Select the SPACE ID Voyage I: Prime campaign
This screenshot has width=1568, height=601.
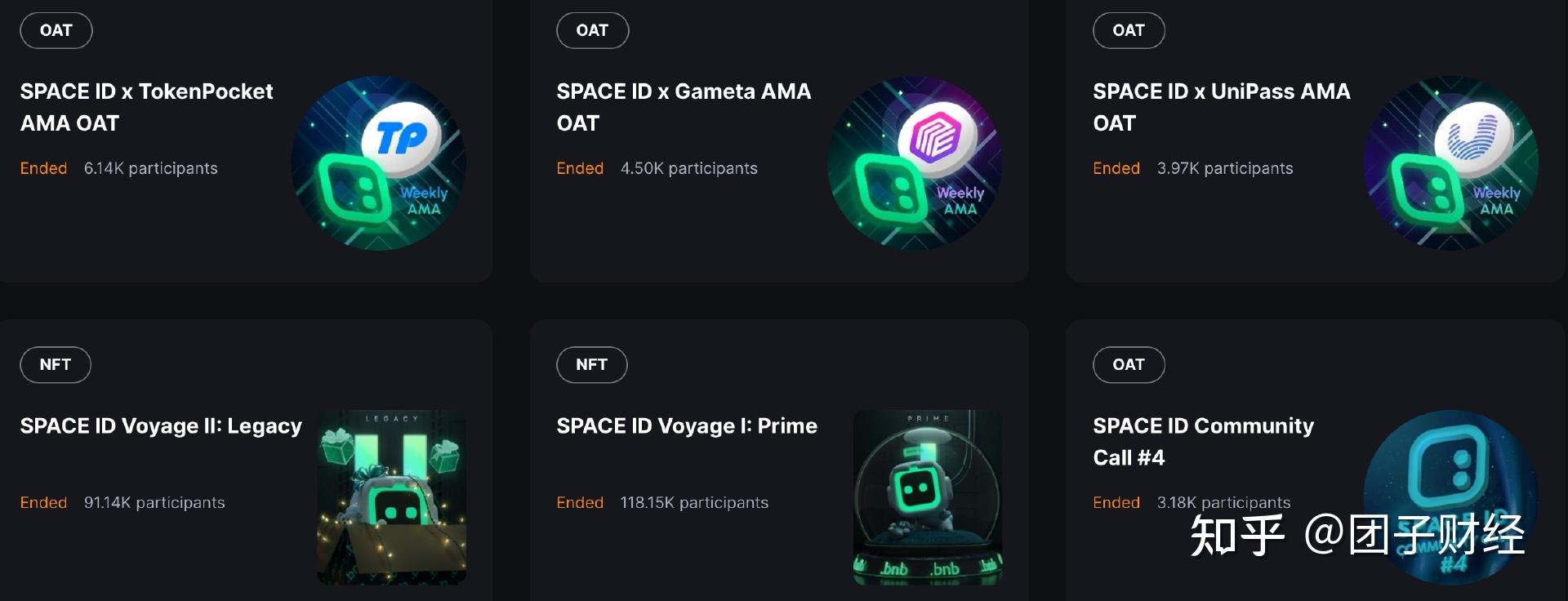(x=686, y=426)
